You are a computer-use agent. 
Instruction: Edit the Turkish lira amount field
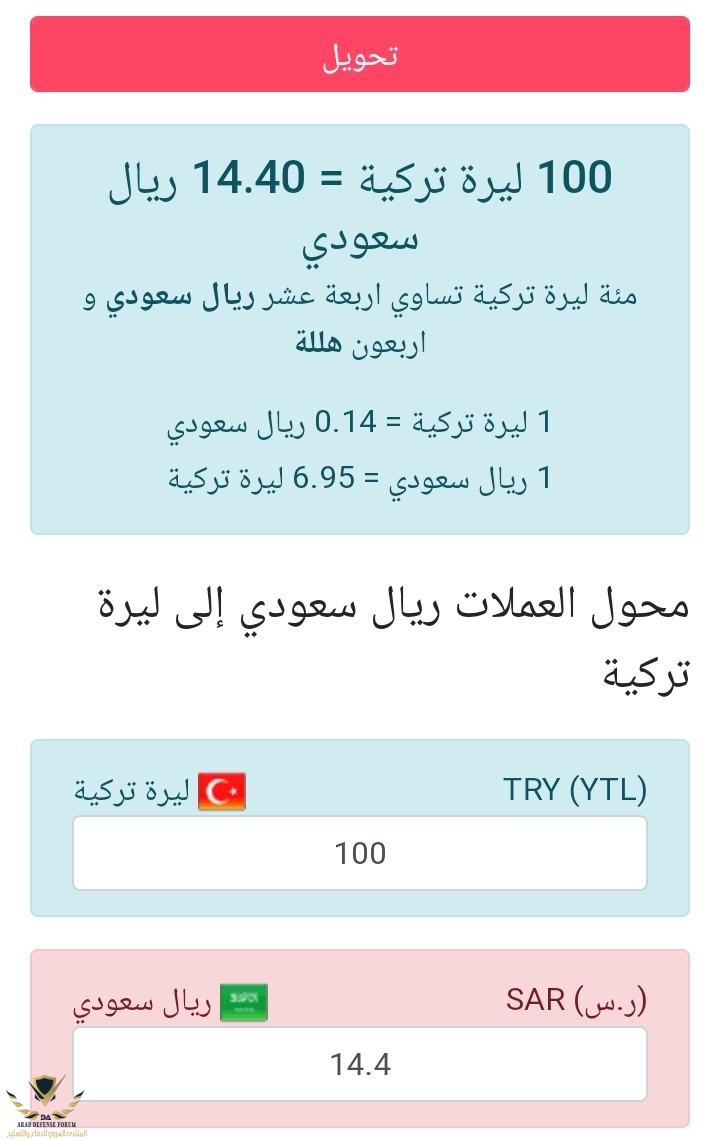tap(360, 853)
